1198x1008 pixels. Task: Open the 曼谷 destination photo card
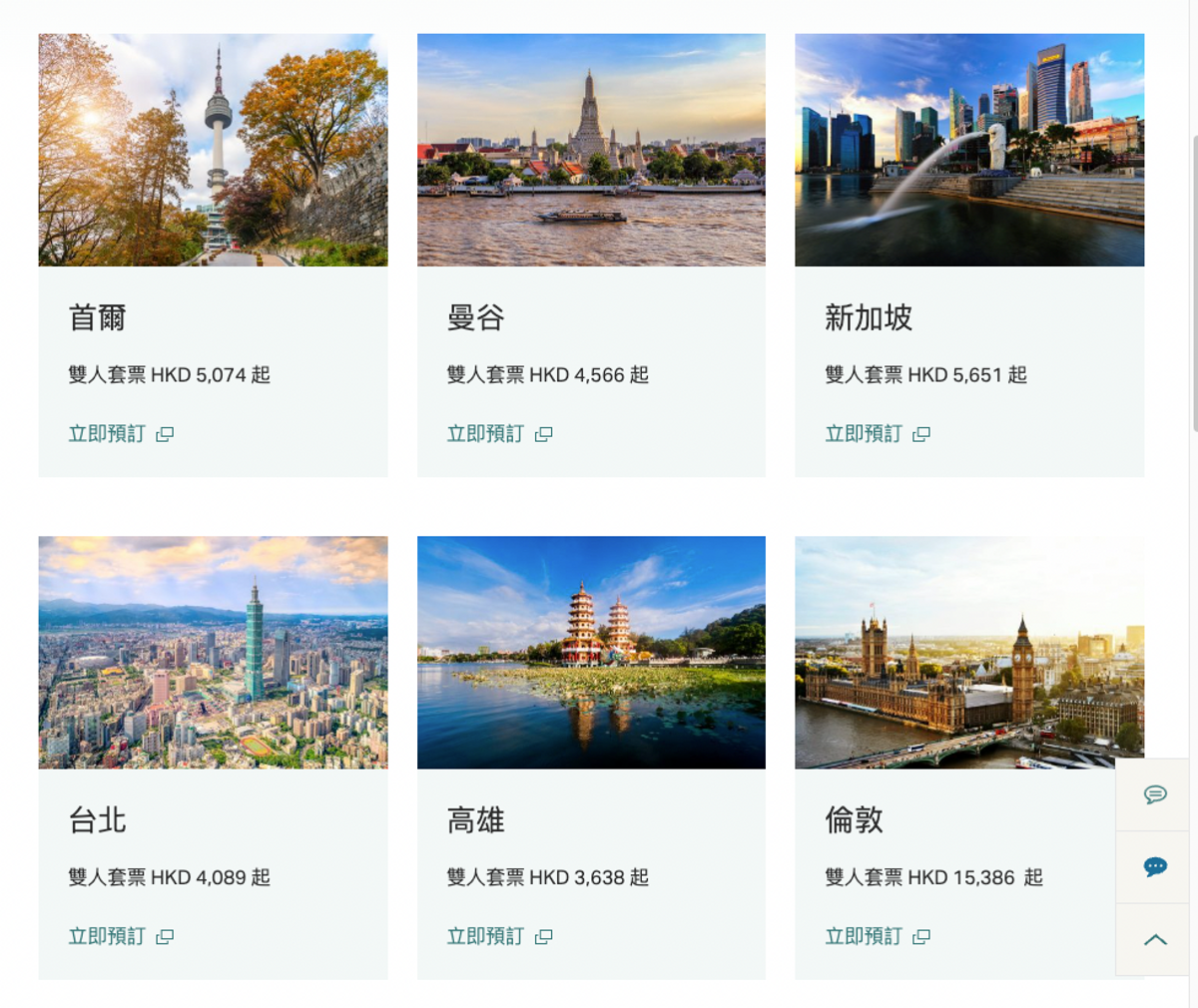pyautogui.click(x=591, y=150)
